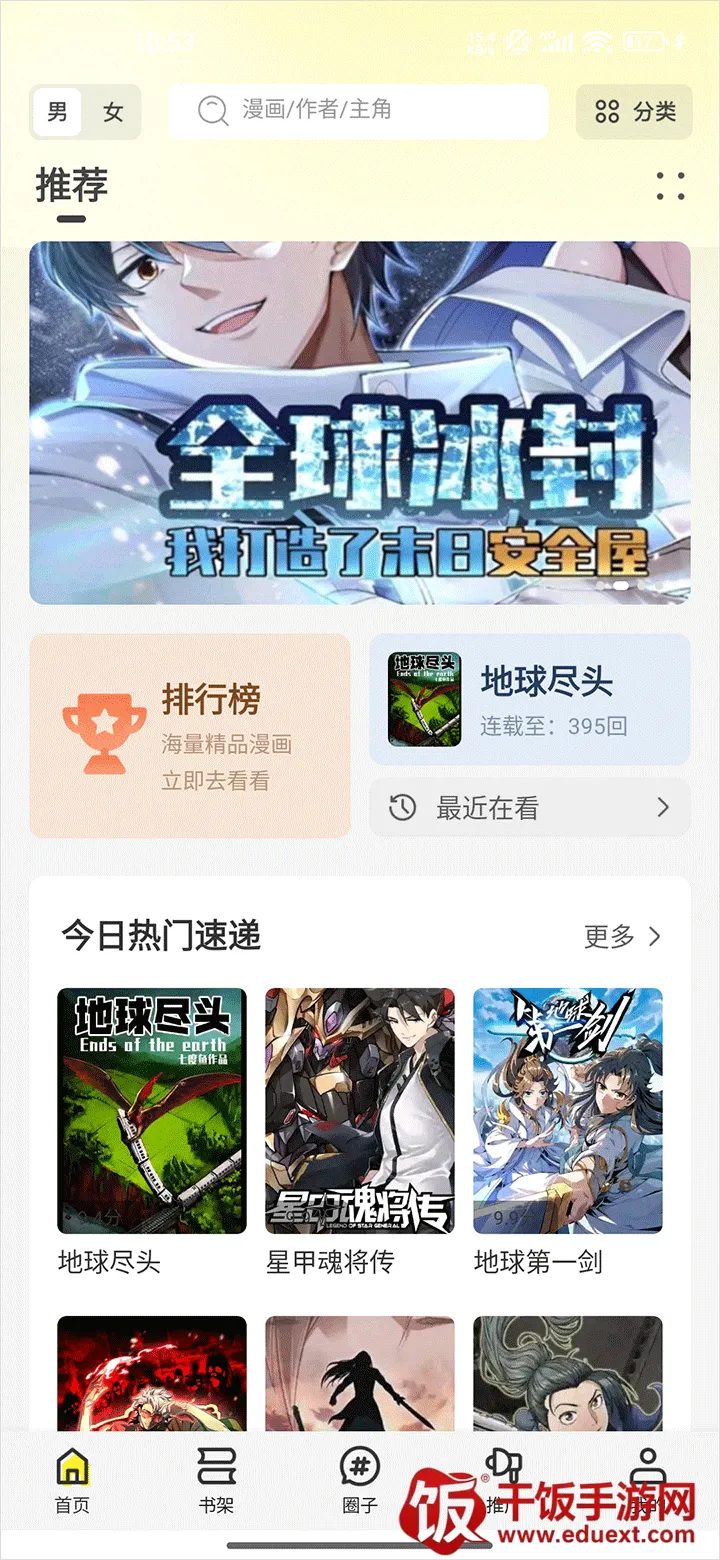Continue reading 地球尽头 连载至395回
Screen dimensions: 720x1560
point(530,699)
